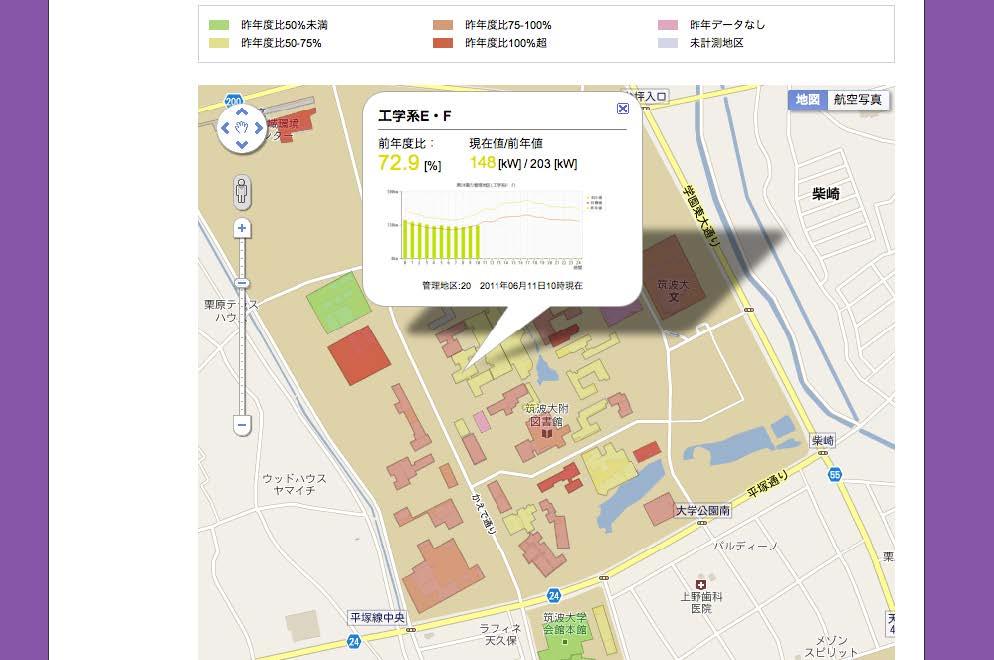Pan the map left with the arrow
The width and height of the screenshot is (994, 660).
pyautogui.click(x=225, y=128)
